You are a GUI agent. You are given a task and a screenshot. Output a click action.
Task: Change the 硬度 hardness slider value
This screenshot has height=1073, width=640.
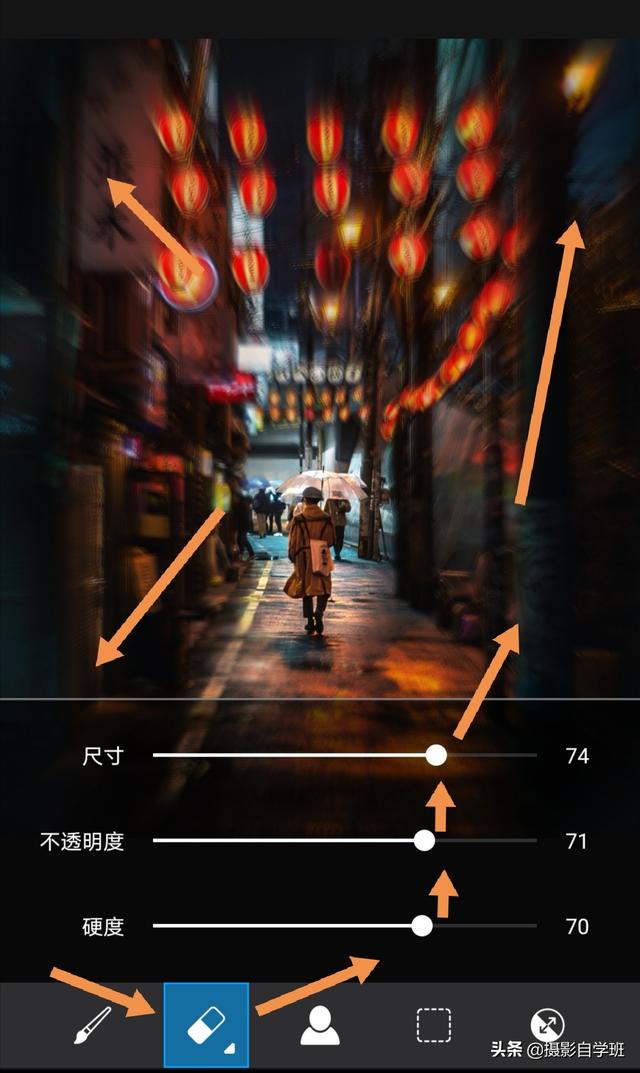pyautogui.click(x=422, y=926)
